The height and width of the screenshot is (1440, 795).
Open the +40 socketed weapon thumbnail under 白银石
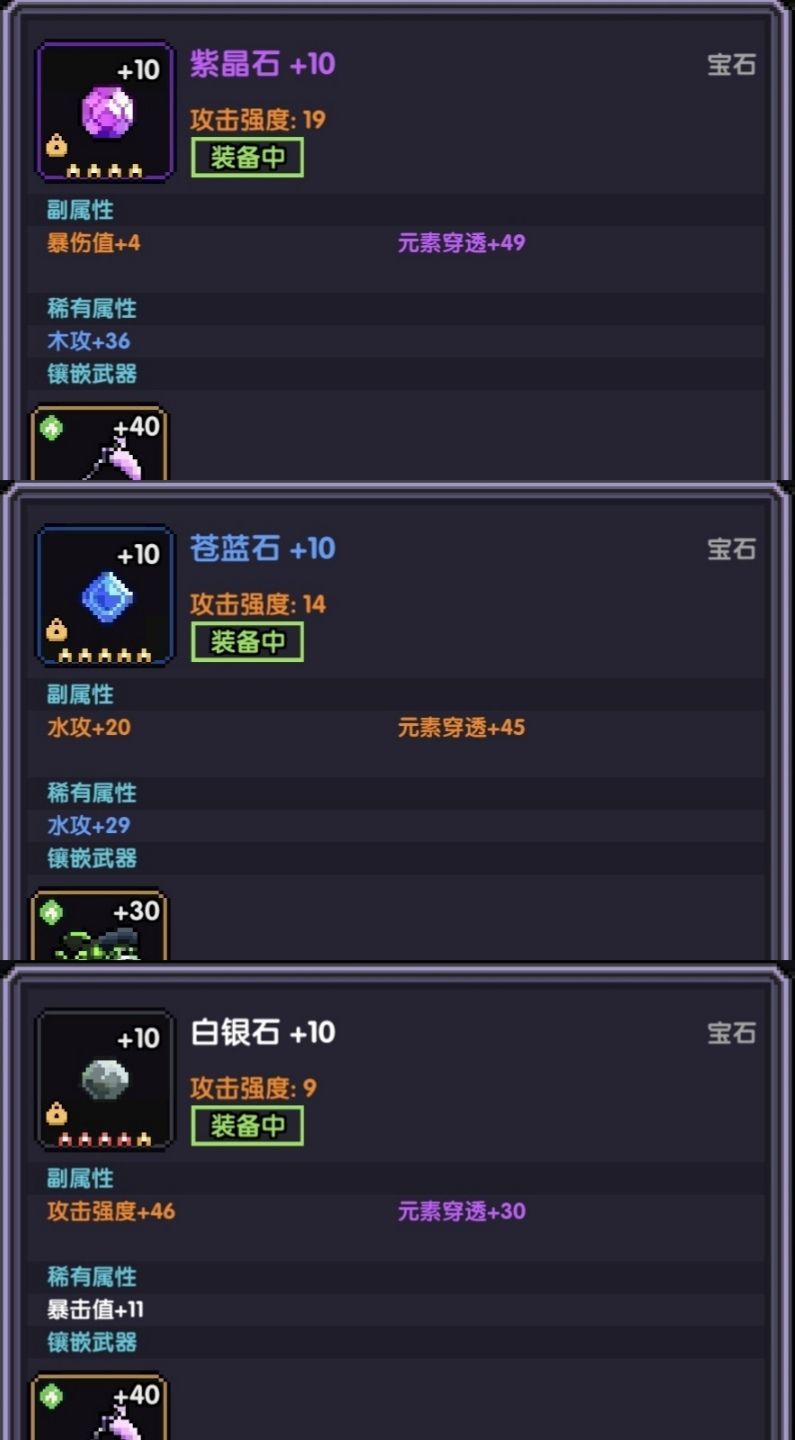(x=100, y=1410)
